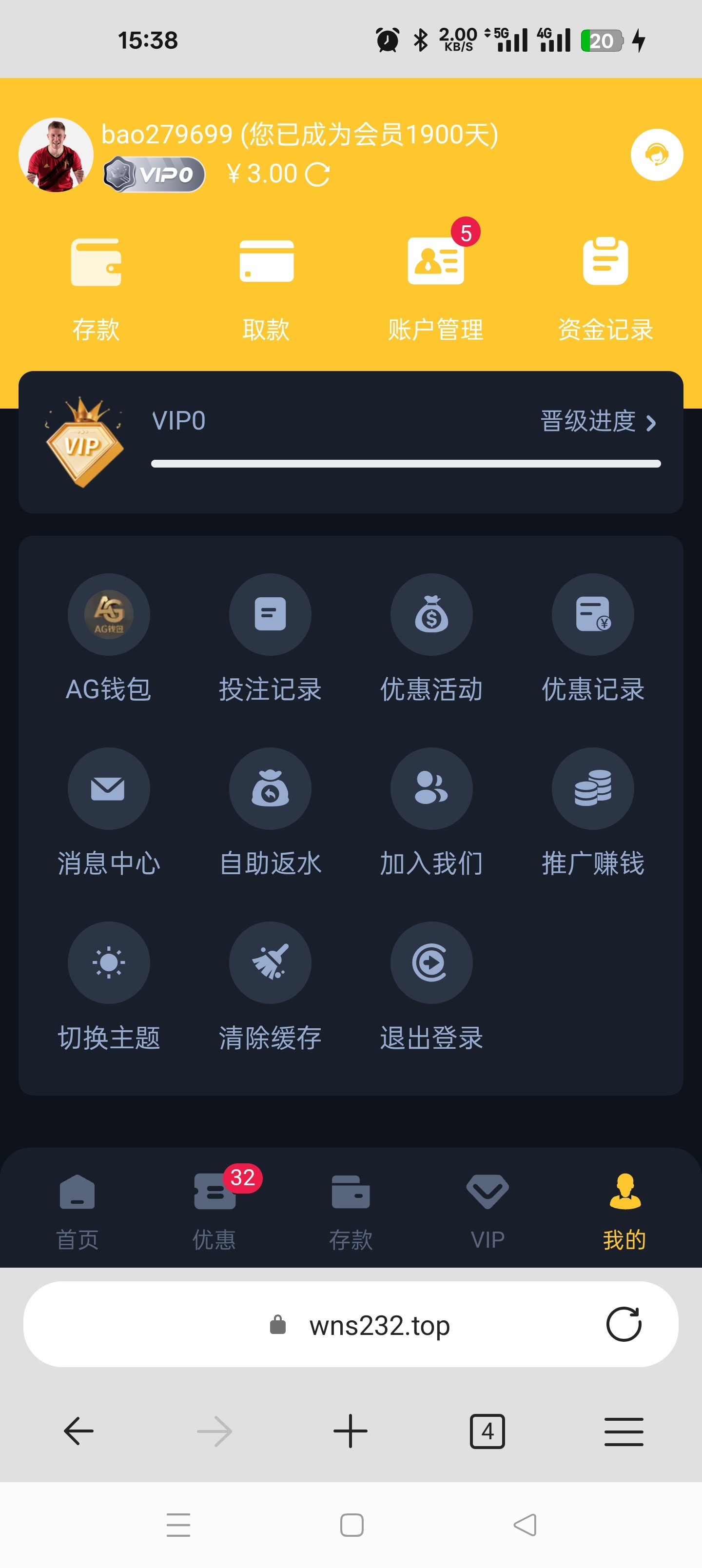The image size is (702, 1568).
Task: Open browser tabs switcher showing 4
Action: 487,1431
